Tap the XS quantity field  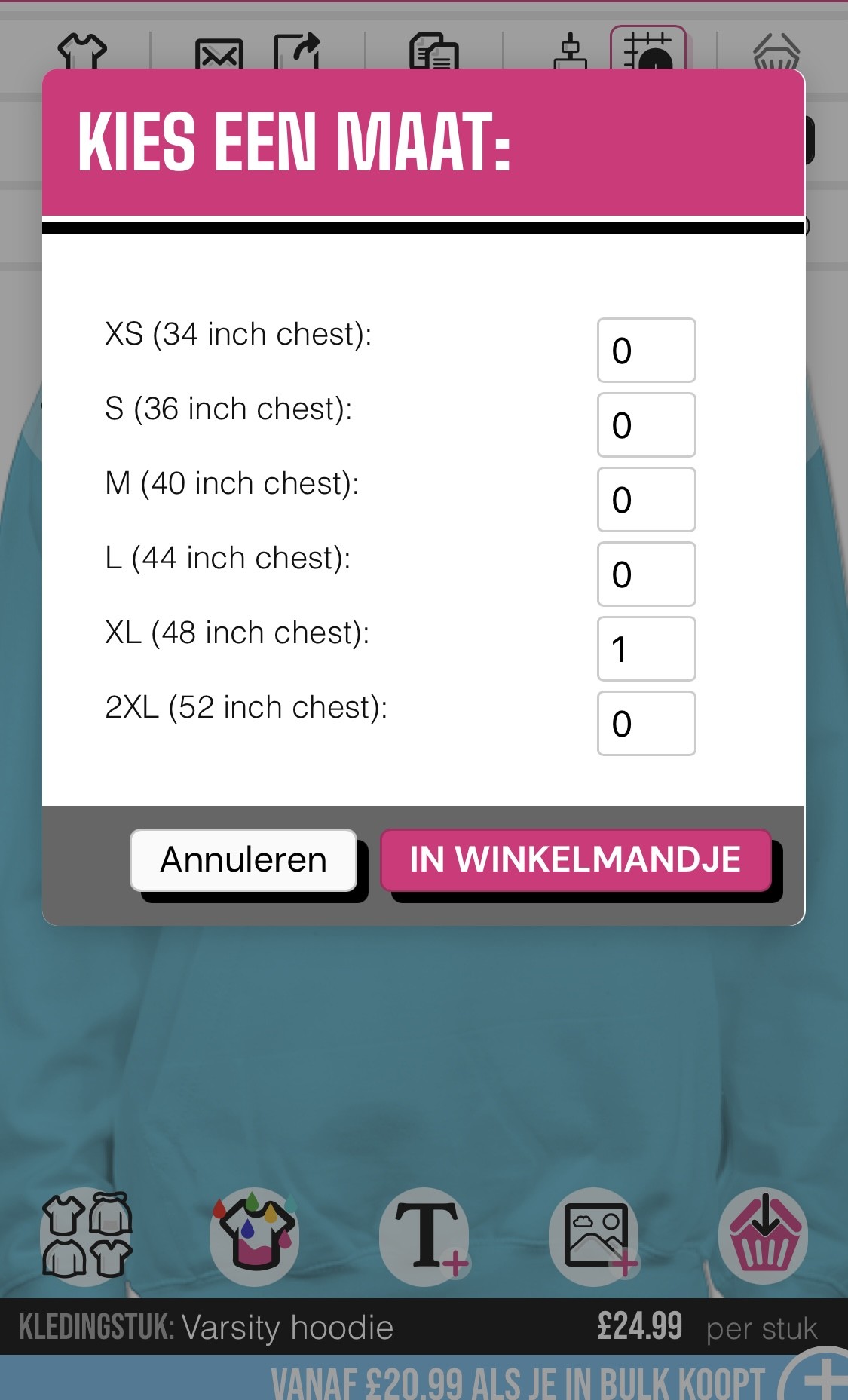[646, 351]
